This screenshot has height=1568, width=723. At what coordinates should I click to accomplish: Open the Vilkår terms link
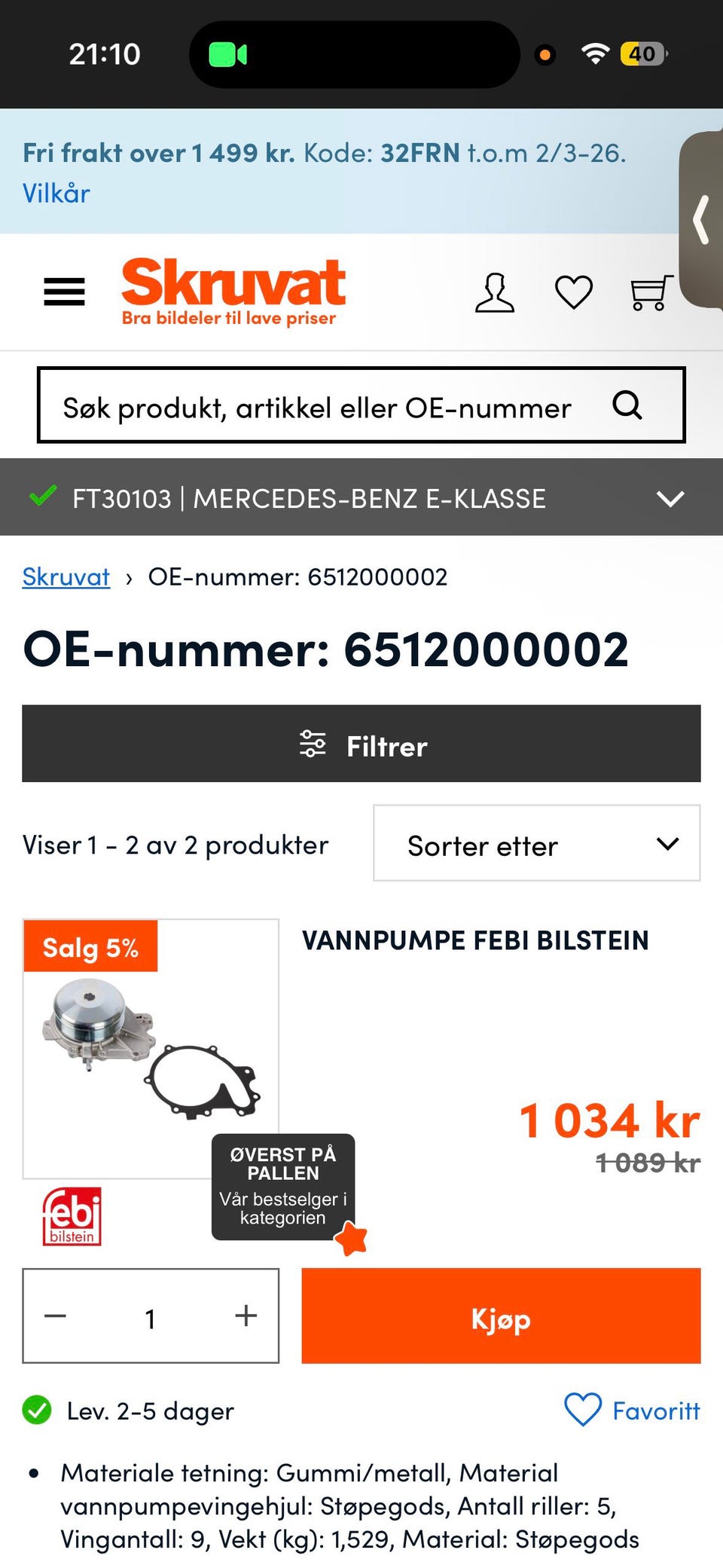tap(56, 194)
